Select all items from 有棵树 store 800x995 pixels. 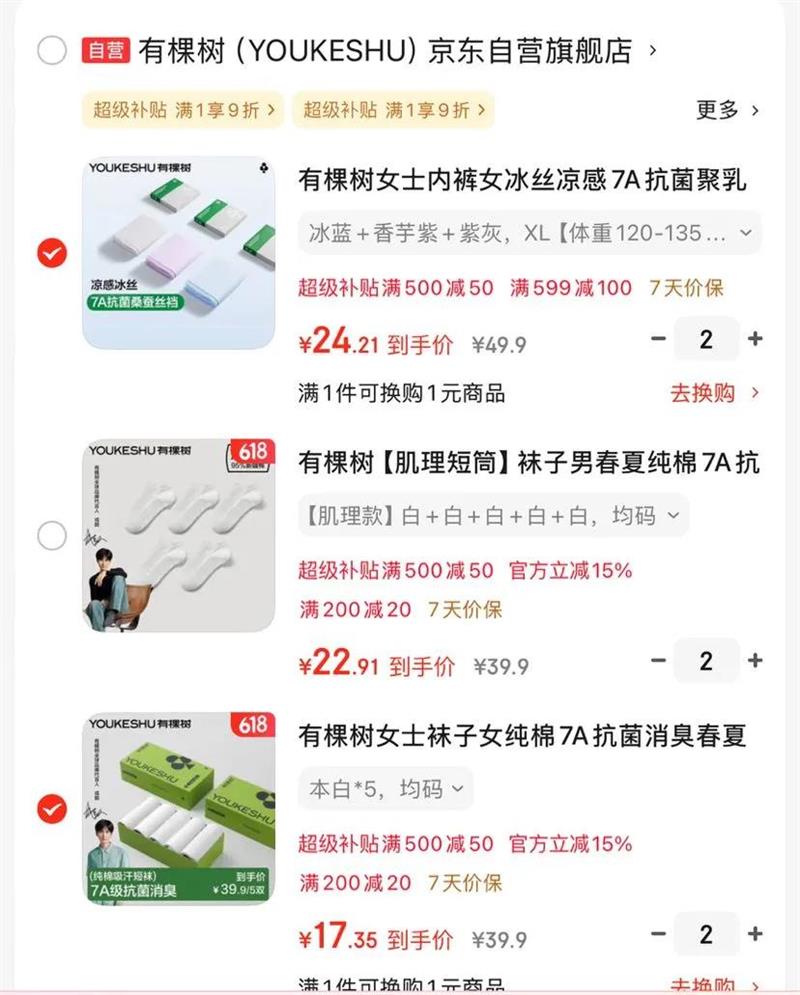click(52, 51)
